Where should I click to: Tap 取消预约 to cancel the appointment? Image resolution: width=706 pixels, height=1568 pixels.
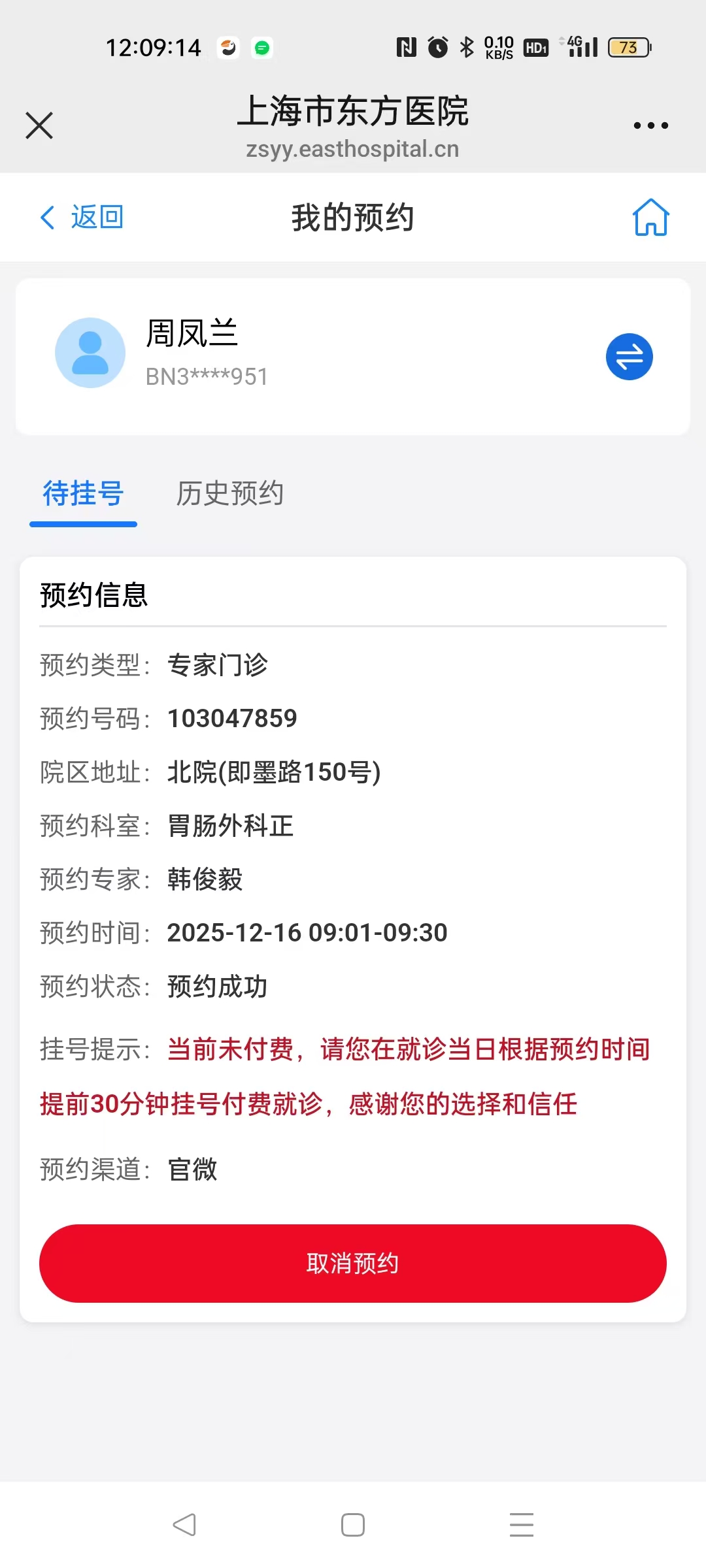point(353,1263)
